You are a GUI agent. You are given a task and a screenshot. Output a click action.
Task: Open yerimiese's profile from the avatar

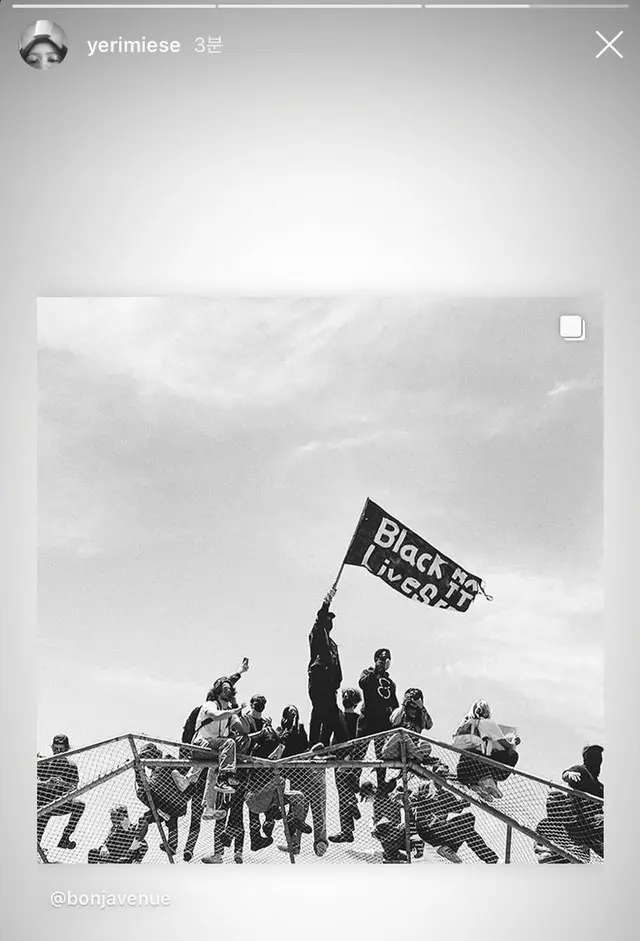43,45
